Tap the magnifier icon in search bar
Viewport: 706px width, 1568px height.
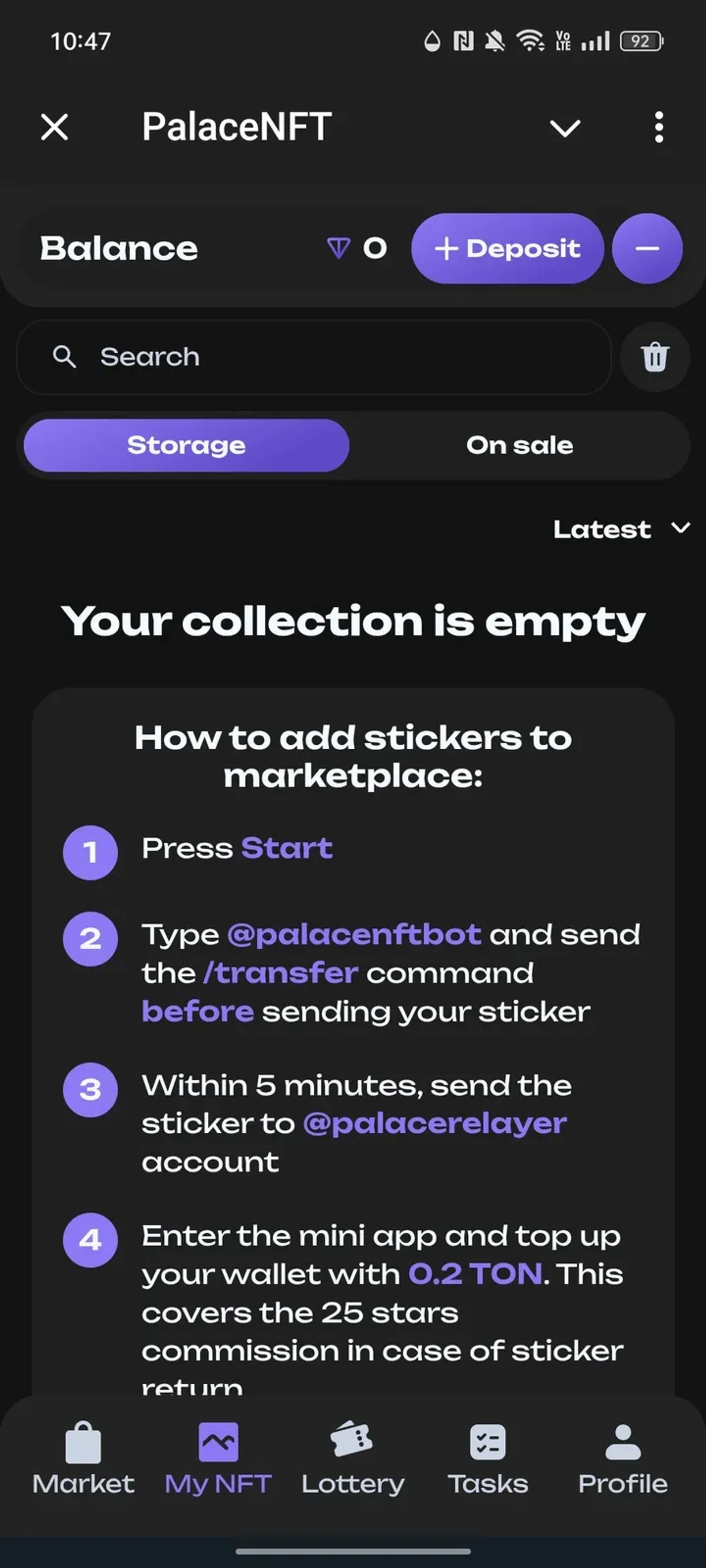click(65, 358)
